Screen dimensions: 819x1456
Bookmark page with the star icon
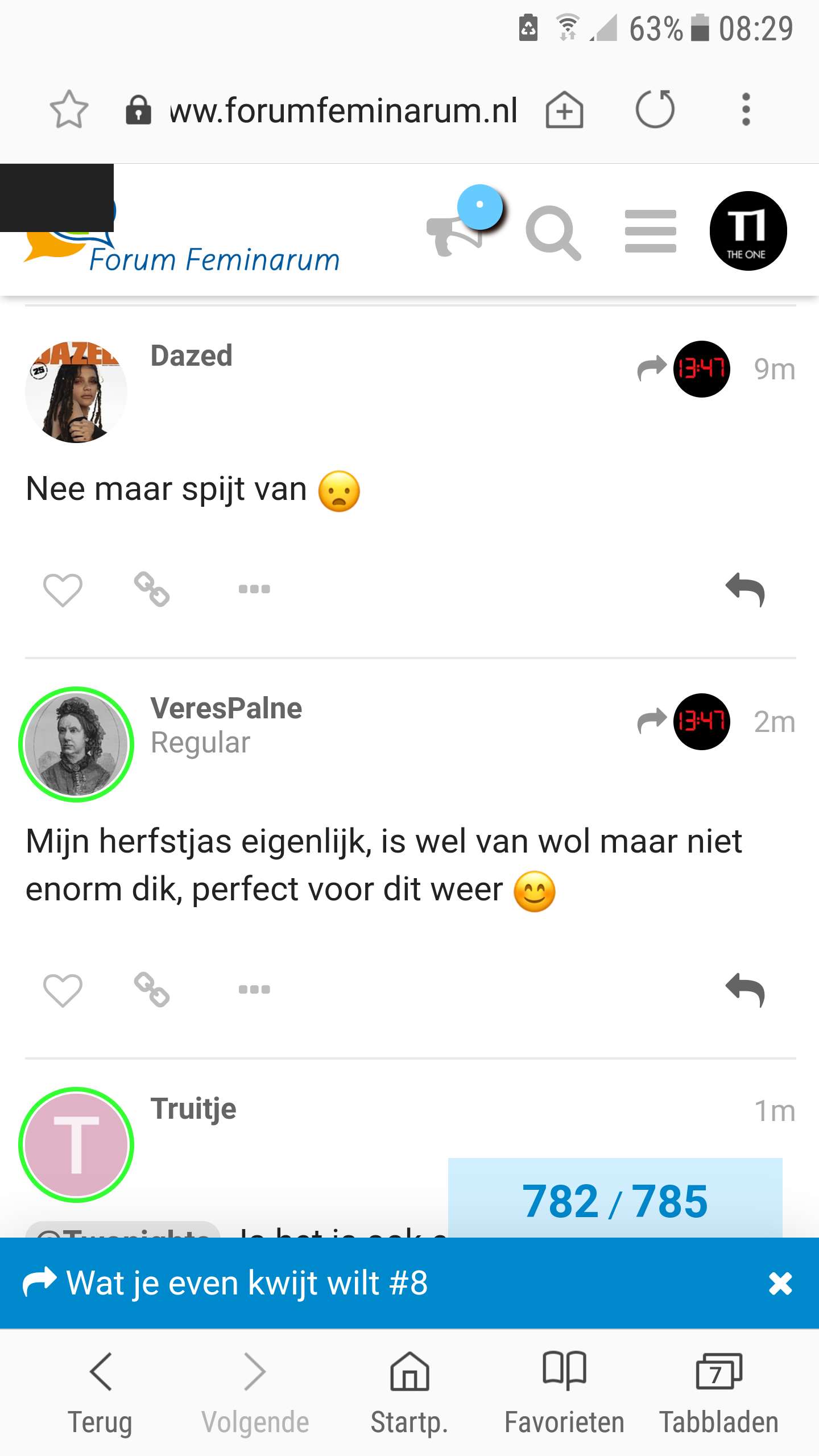[x=69, y=109]
